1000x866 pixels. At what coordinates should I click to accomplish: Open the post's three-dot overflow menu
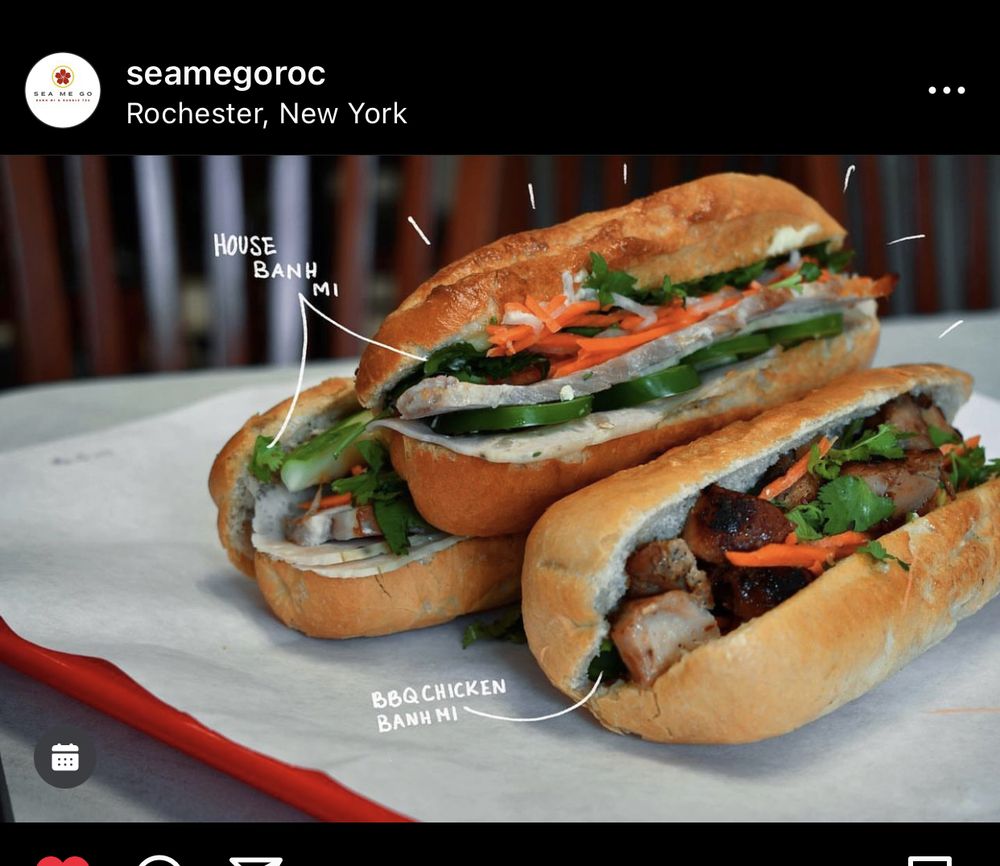pyautogui.click(x=946, y=90)
